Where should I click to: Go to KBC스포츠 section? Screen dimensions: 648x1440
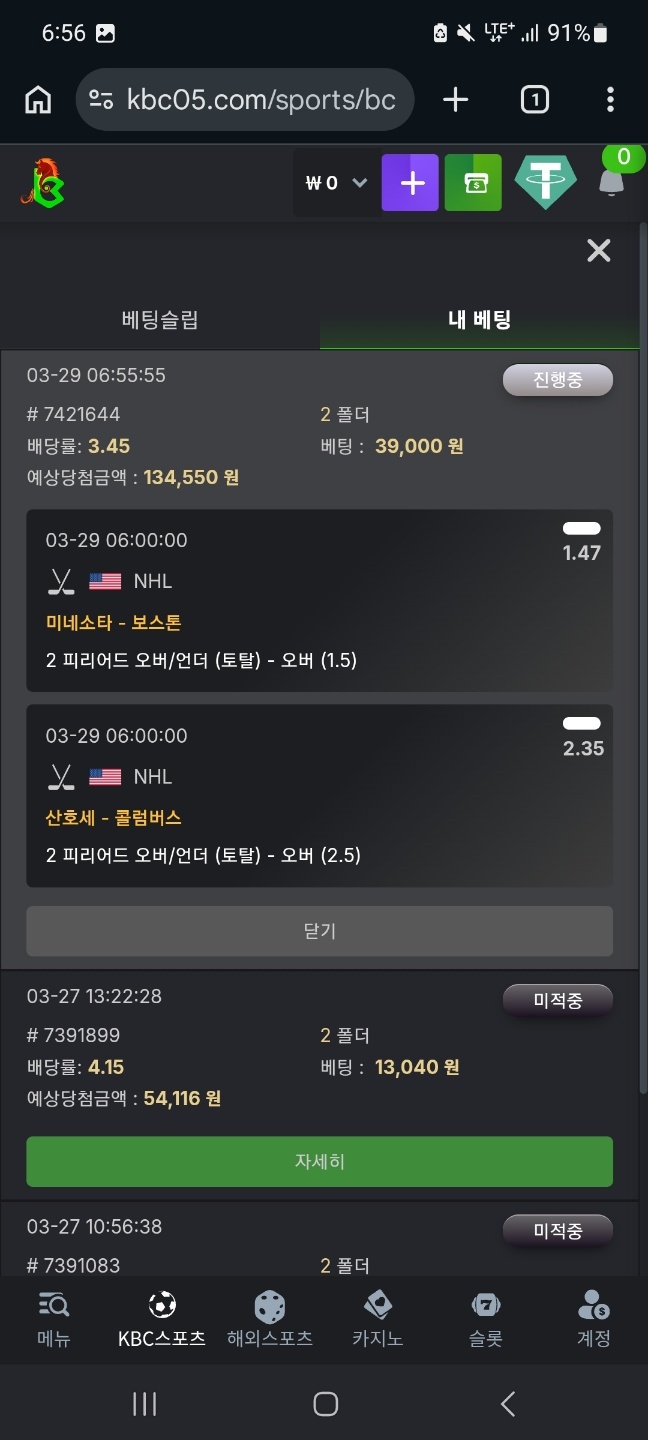[162, 1319]
